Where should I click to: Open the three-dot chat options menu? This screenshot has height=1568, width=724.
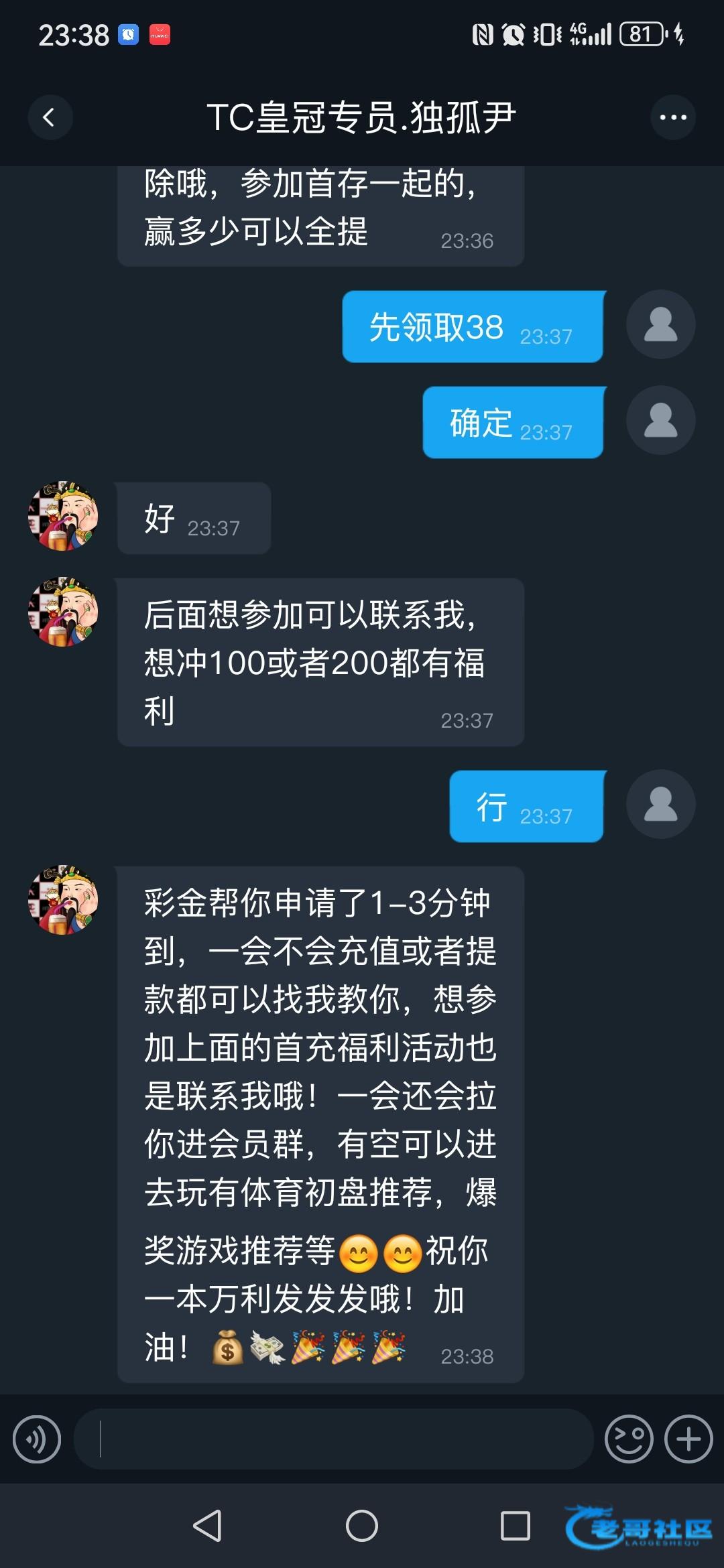pyautogui.click(x=672, y=118)
